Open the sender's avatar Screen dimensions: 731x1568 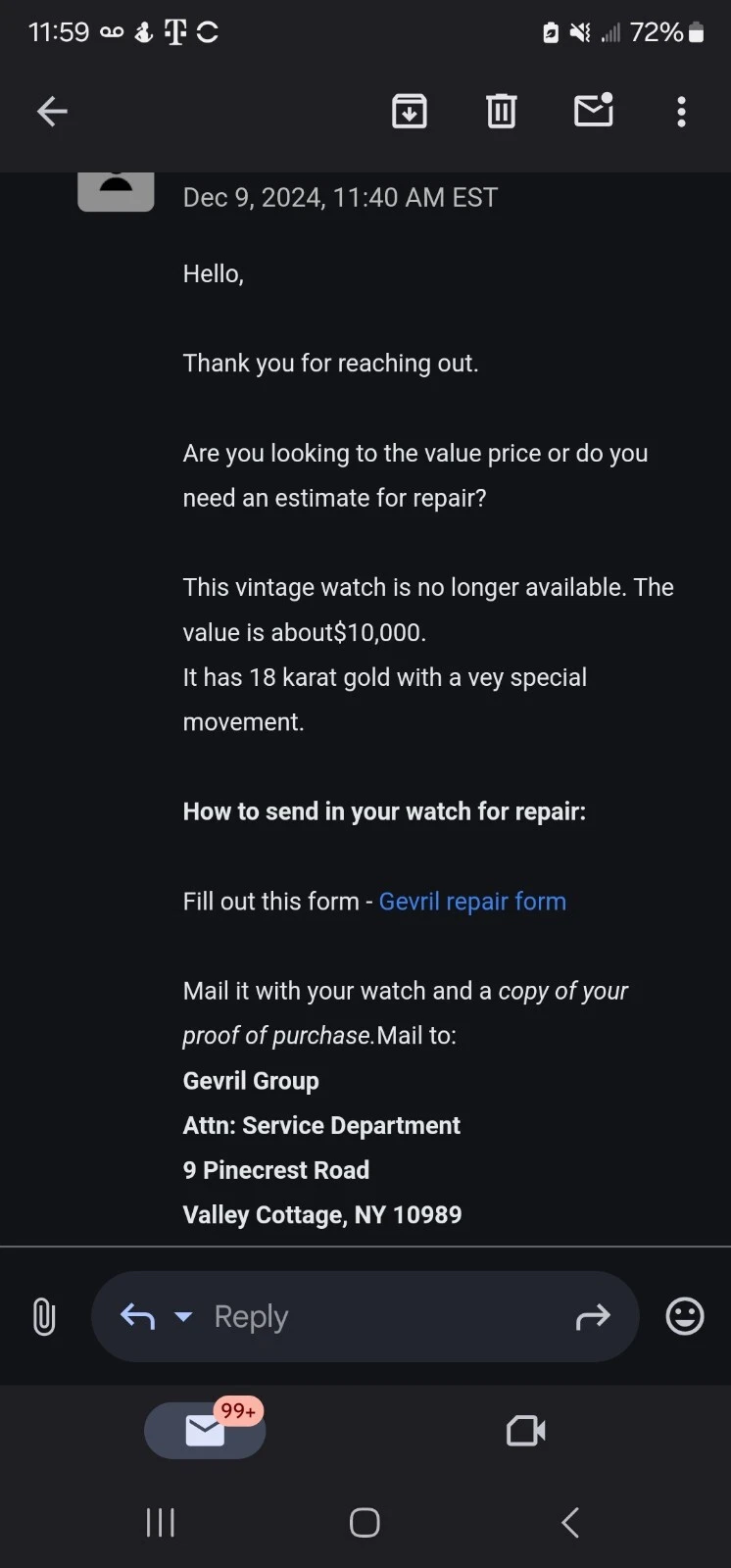click(x=116, y=190)
